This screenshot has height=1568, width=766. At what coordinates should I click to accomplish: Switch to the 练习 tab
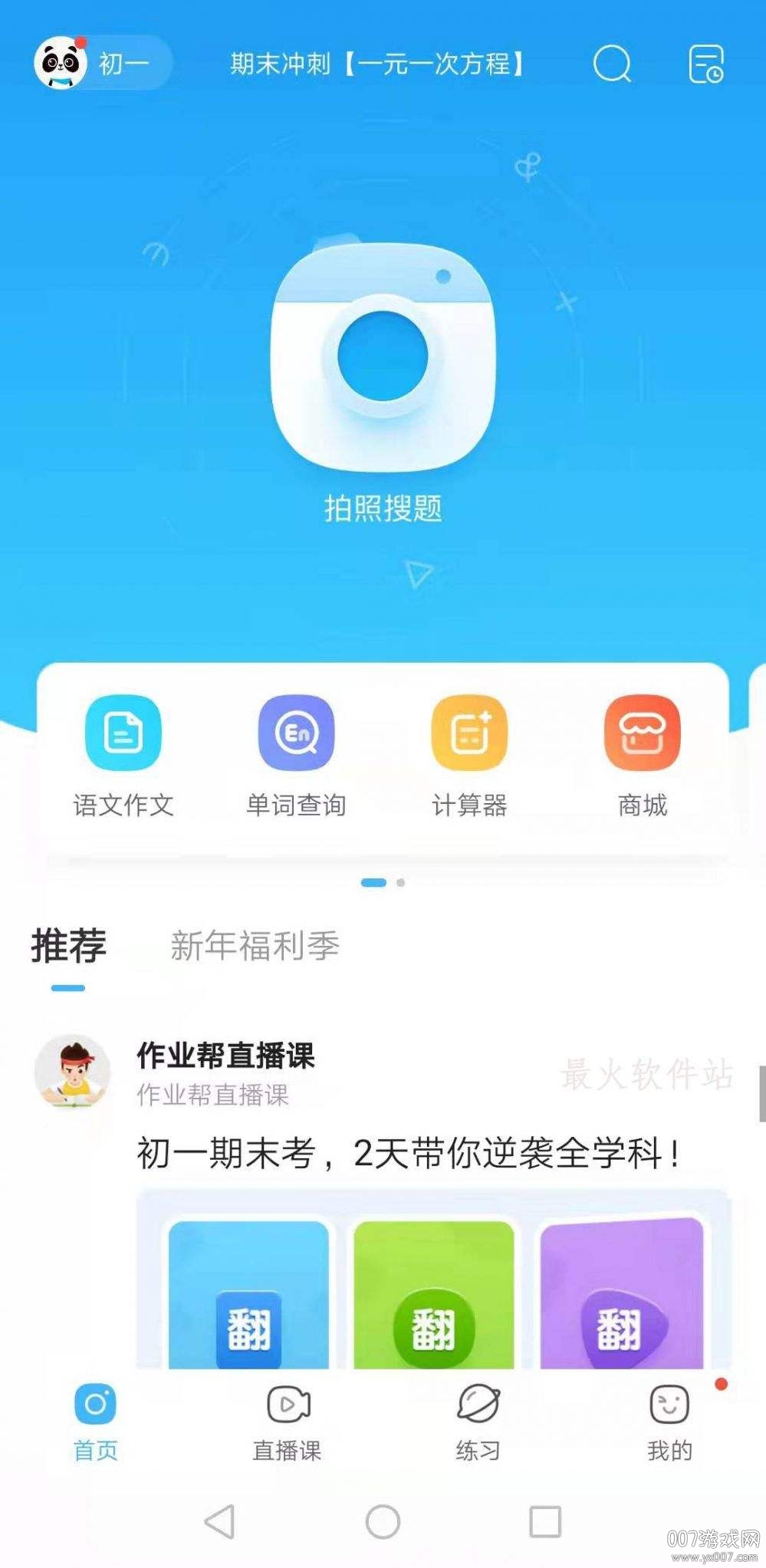tap(478, 1424)
